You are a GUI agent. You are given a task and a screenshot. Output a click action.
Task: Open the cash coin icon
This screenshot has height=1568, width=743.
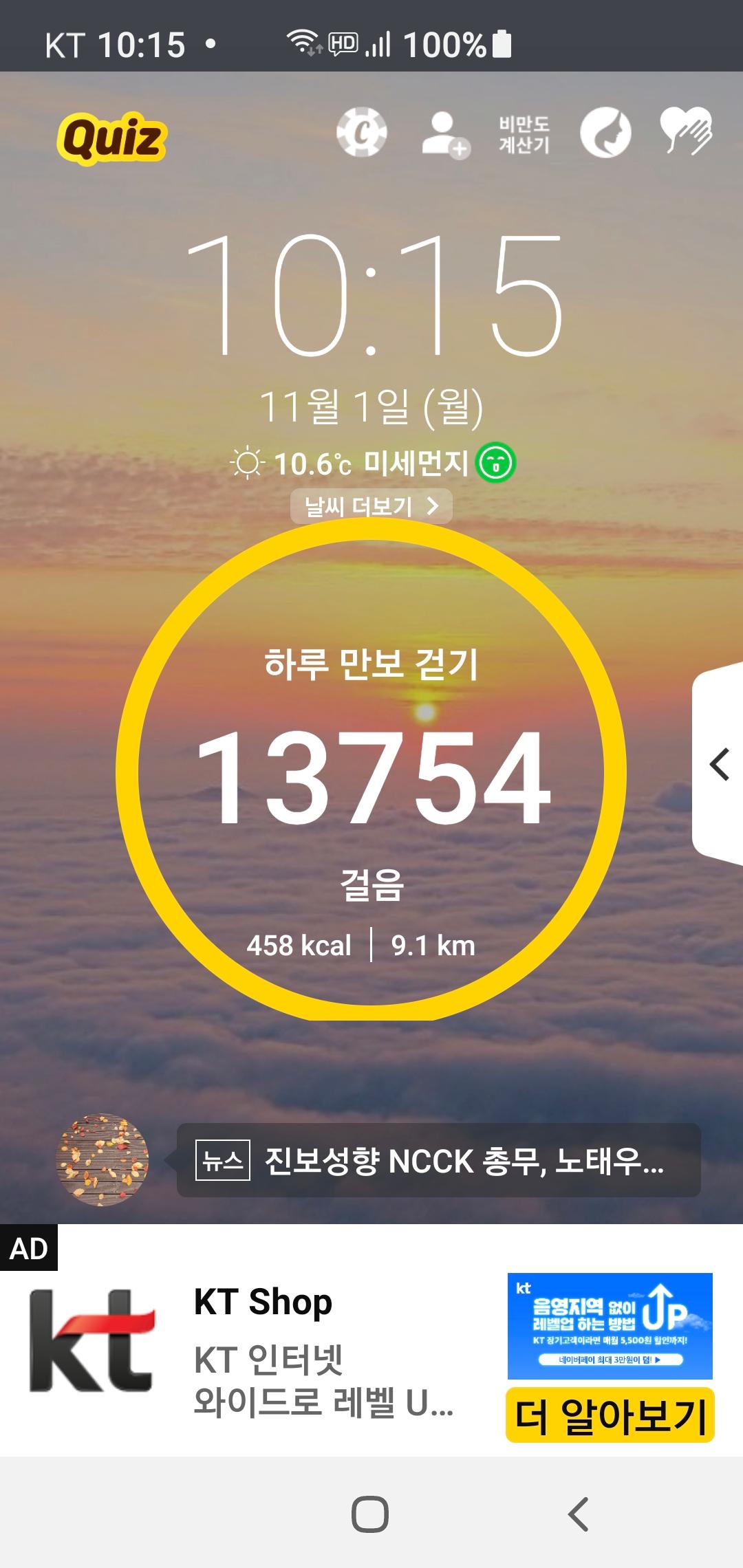tap(361, 133)
